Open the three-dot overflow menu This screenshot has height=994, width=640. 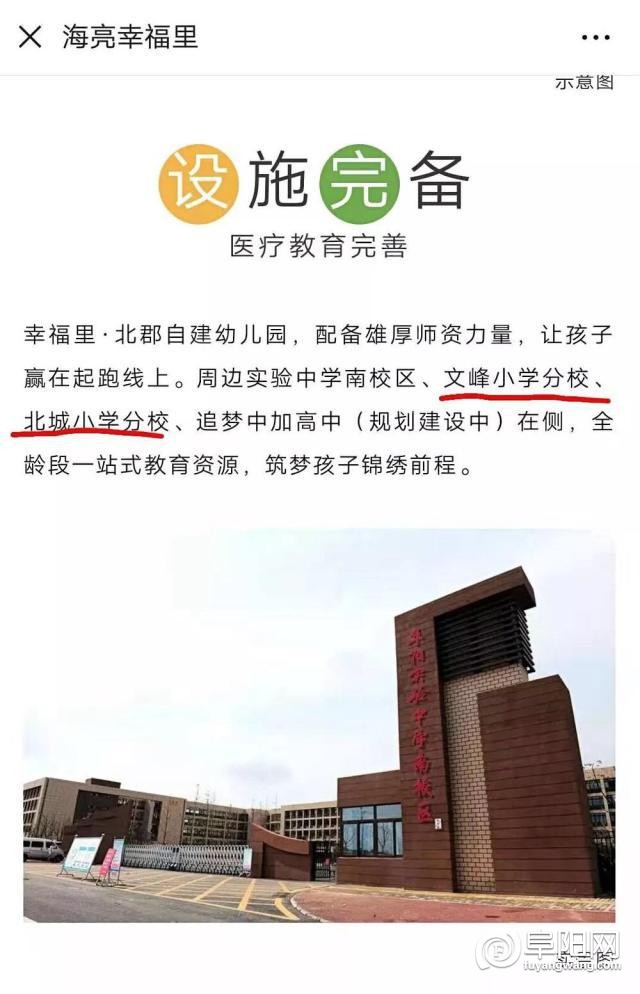click(x=596, y=38)
